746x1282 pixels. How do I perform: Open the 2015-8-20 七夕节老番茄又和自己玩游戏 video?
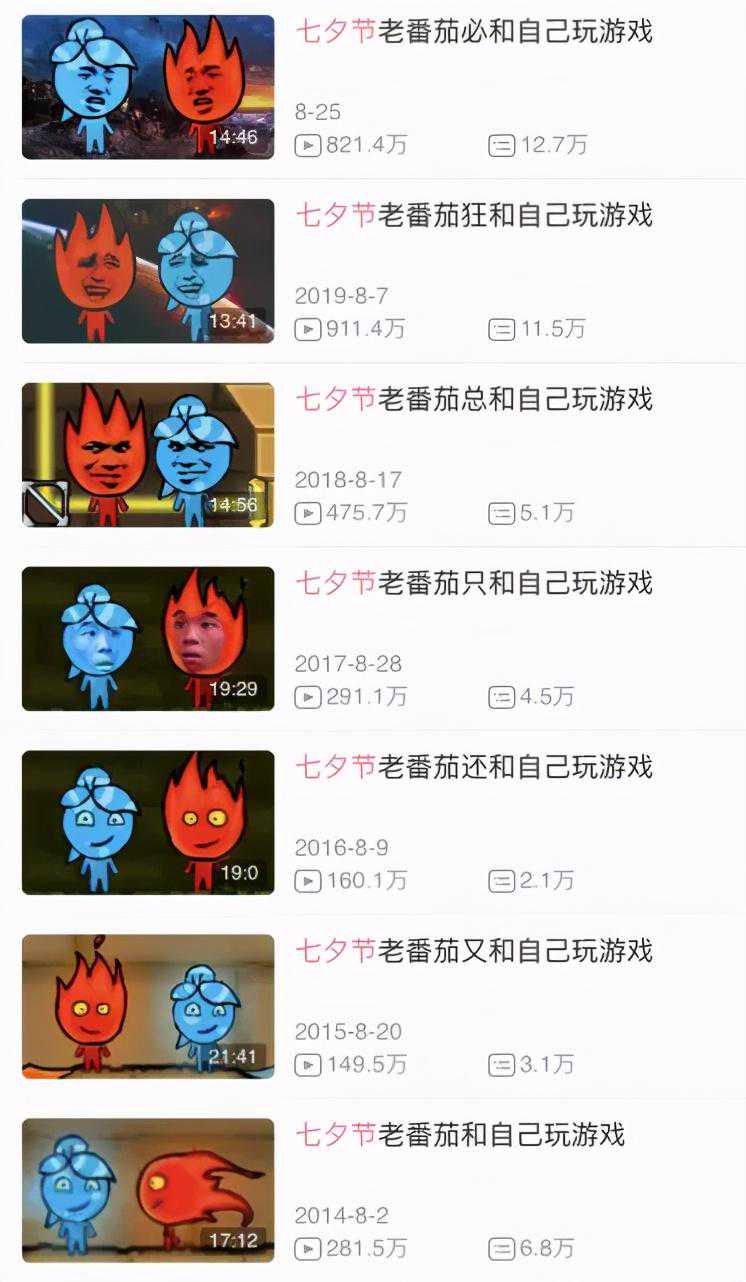point(148,1007)
